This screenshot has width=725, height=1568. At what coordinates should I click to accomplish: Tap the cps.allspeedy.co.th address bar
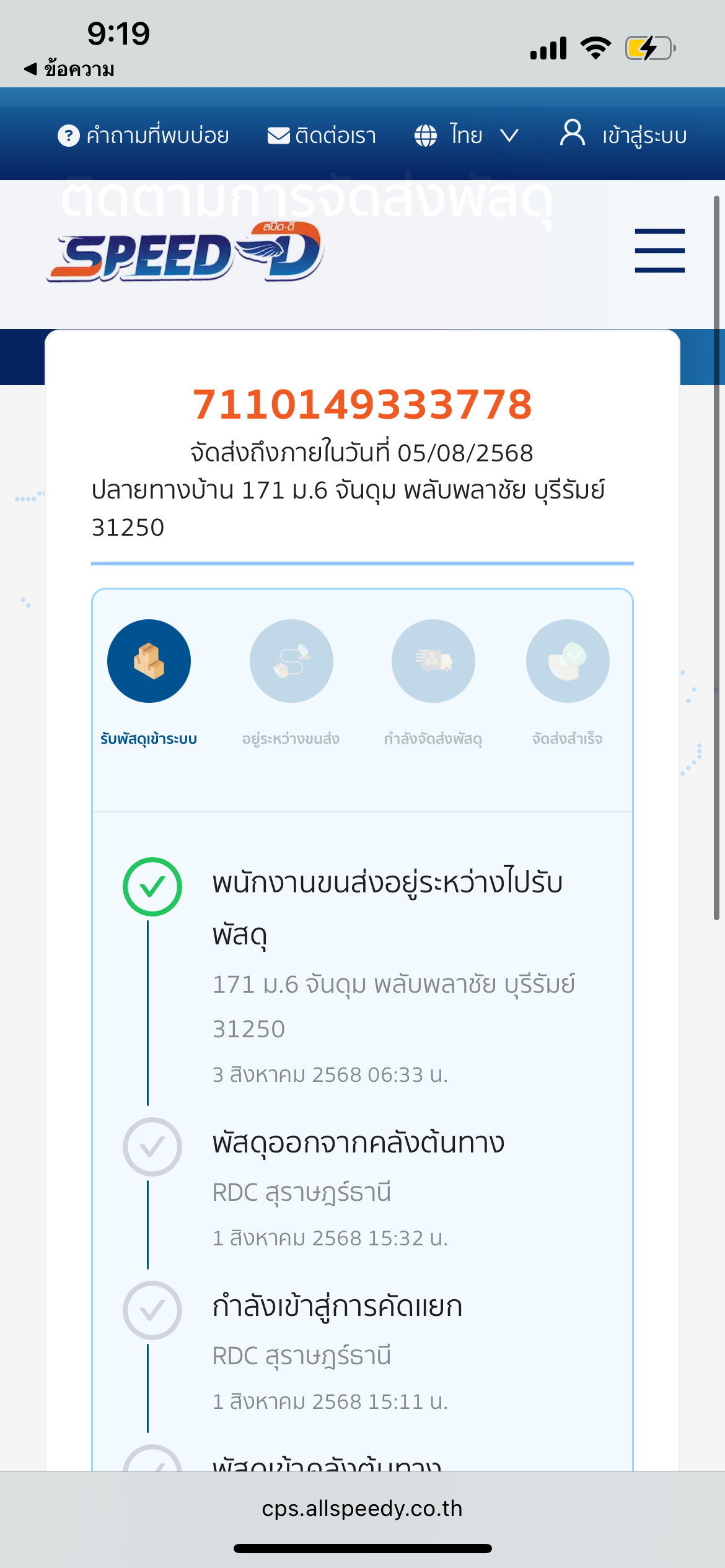[362, 1508]
